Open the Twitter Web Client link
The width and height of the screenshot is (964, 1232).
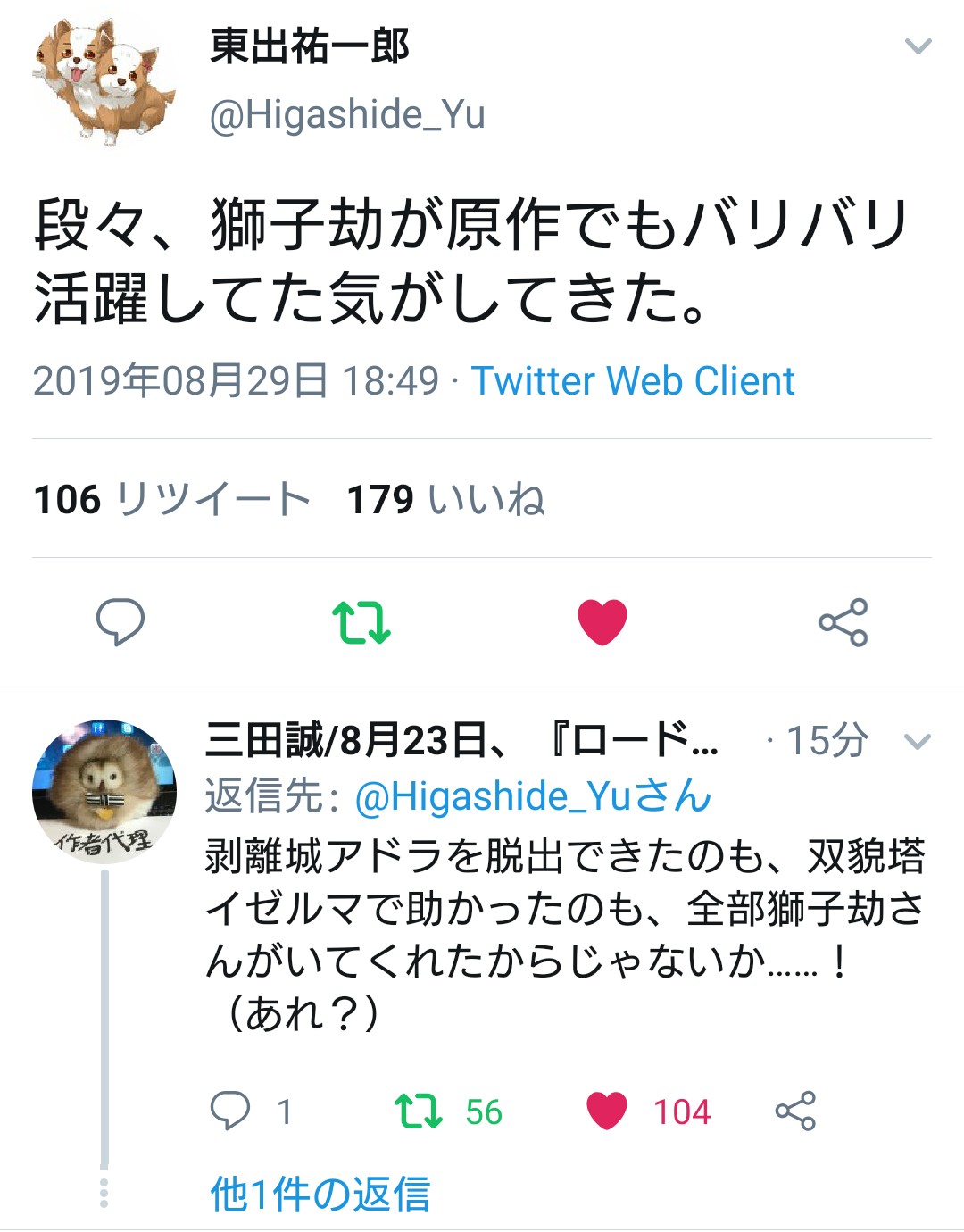[x=632, y=381]
